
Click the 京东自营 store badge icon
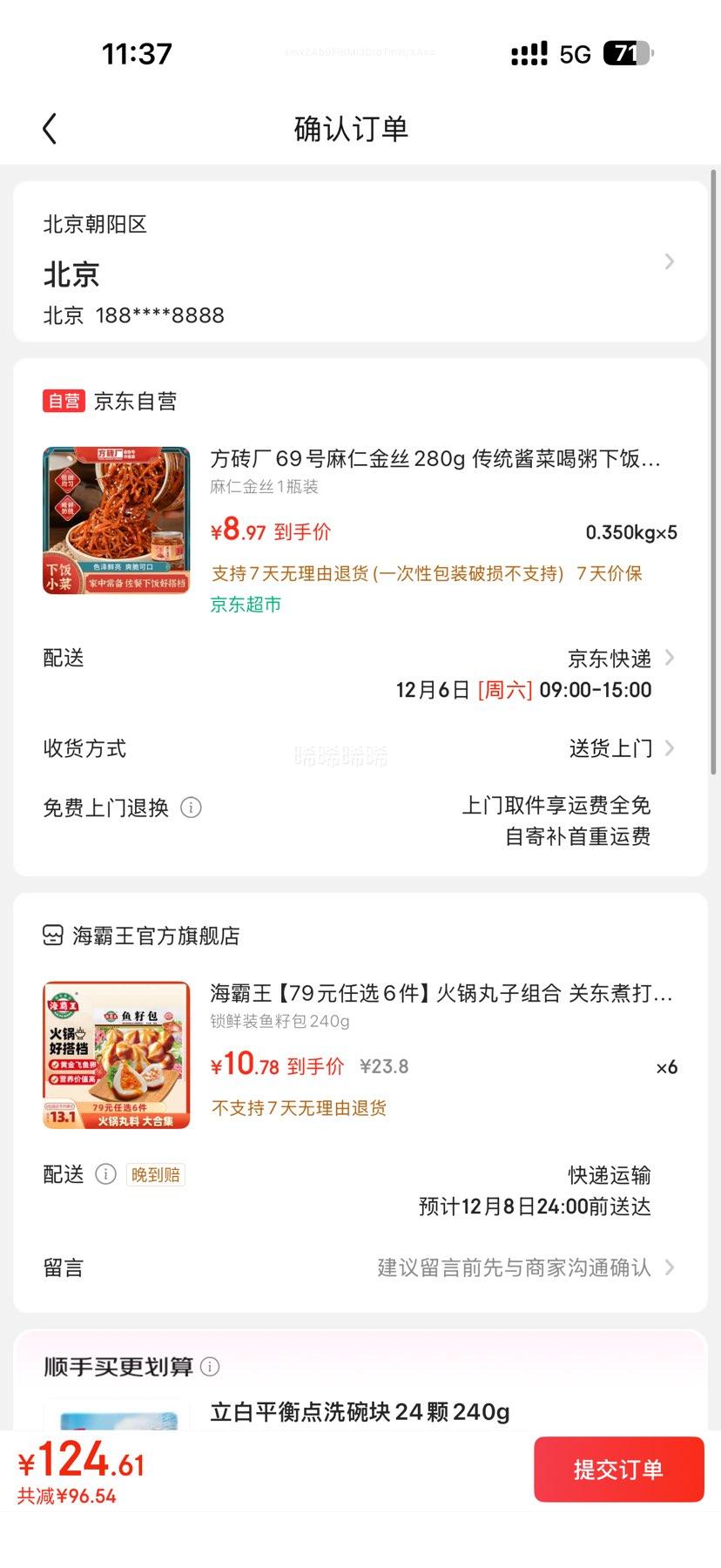click(64, 401)
